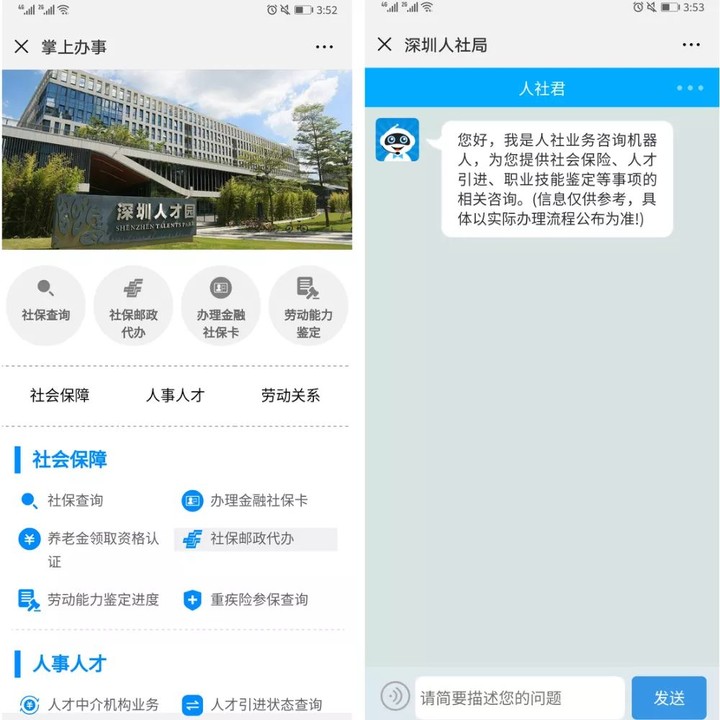Open the overflow menu beside 深圳人社局
Image resolution: width=720 pixels, height=720 pixels.
(690, 44)
